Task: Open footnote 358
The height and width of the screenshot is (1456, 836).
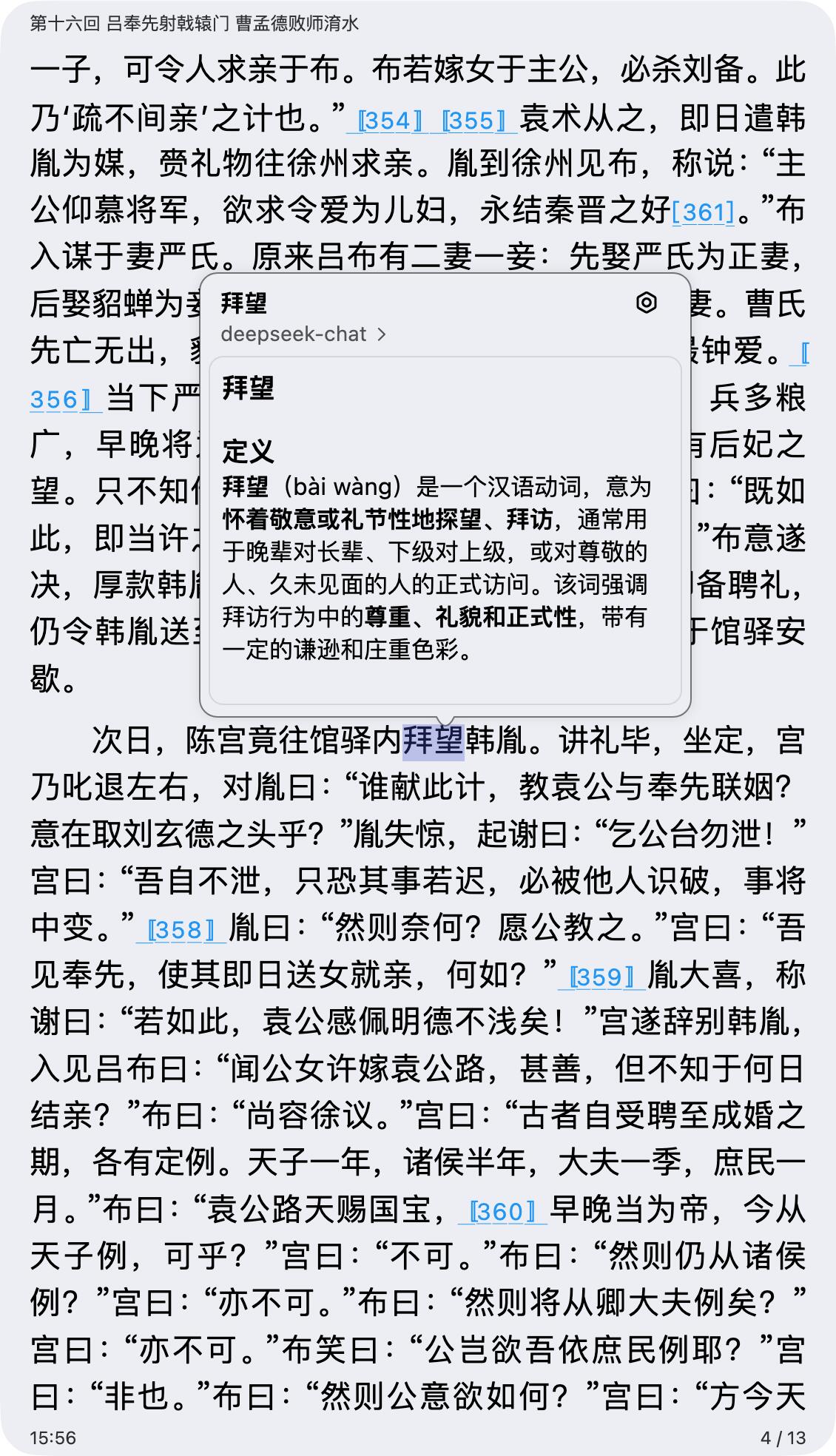Action: (181, 930)
